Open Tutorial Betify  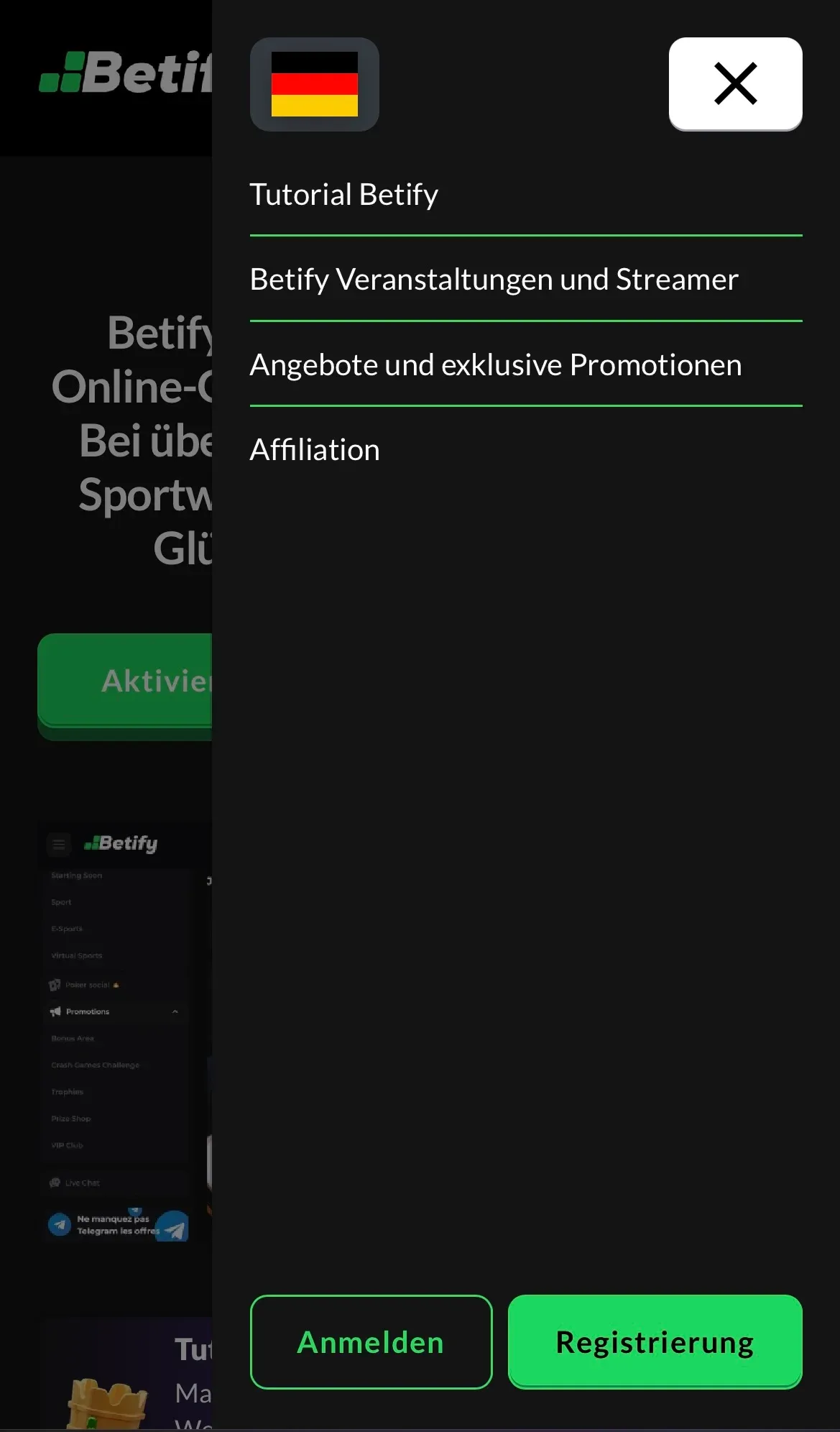pos(343,195)
